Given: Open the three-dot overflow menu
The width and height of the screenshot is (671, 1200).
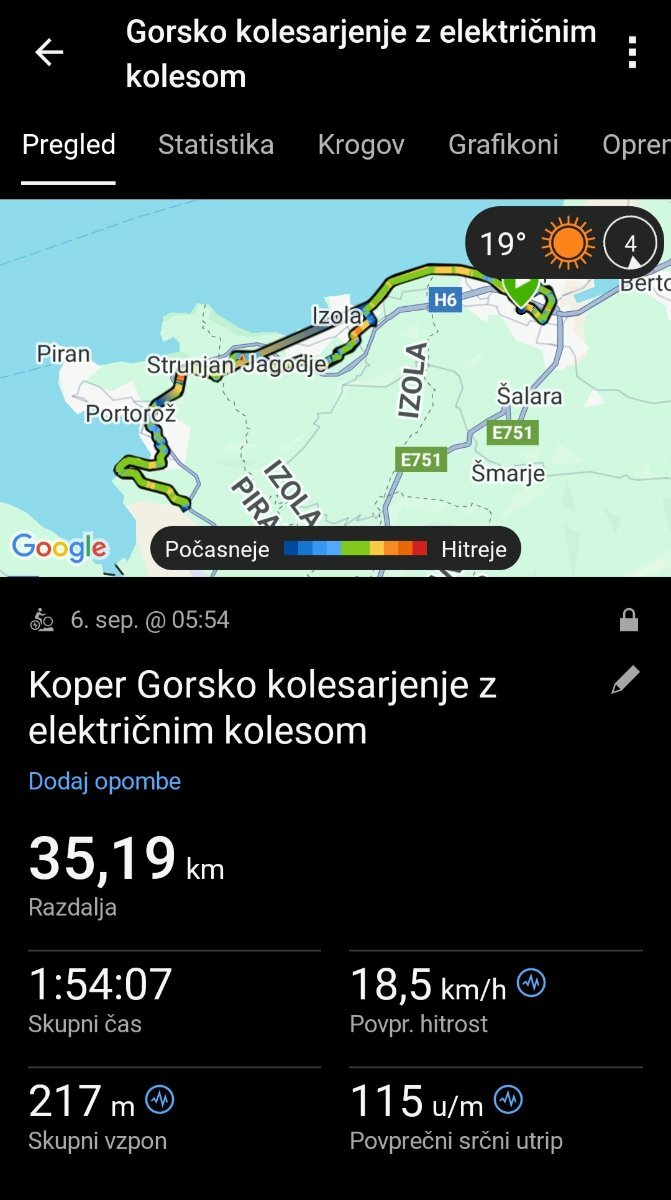Looking at the screenshot, I should click(631, 52).
